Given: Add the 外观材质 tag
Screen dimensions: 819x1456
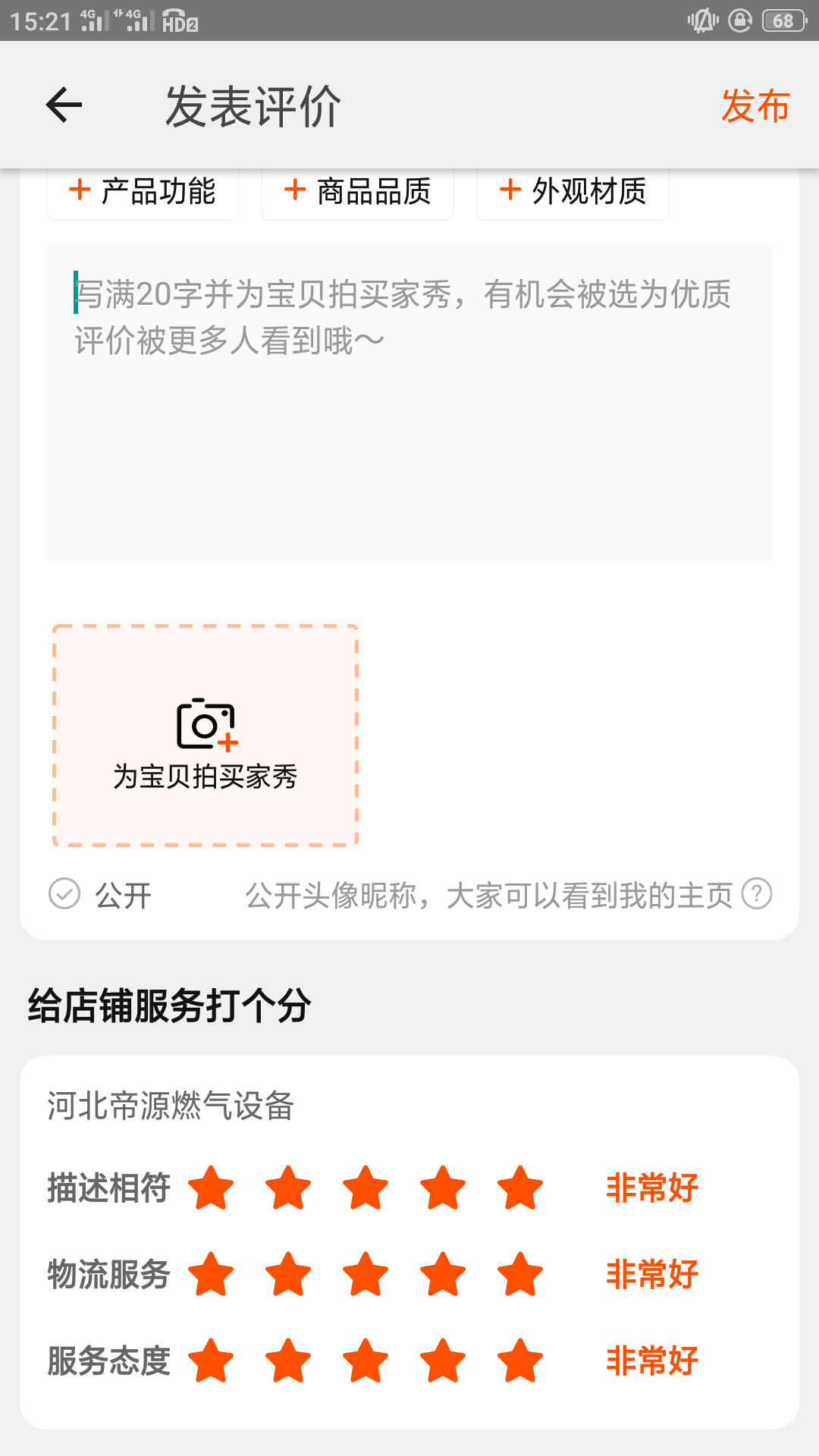Looking at the screenshot, I should [x=573, y=191].
